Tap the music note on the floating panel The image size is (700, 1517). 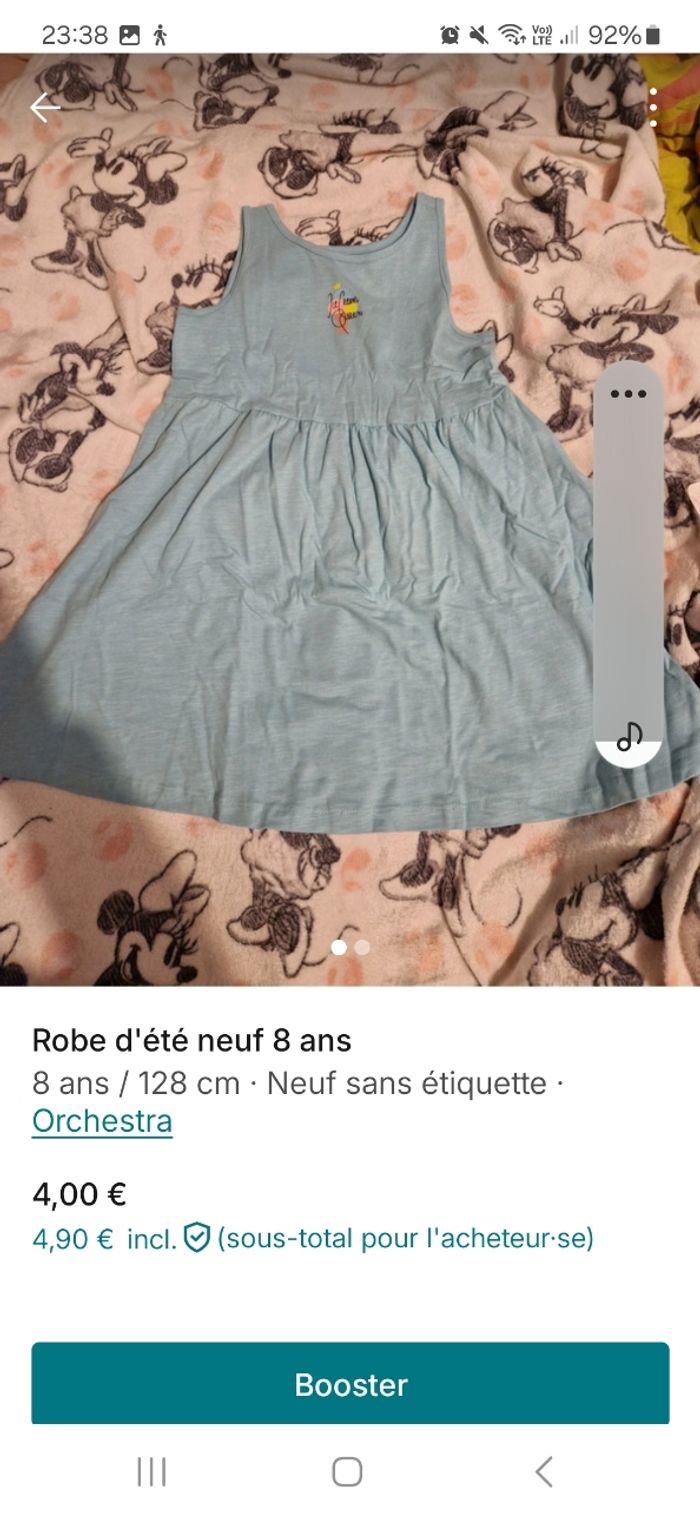[629, 737]
